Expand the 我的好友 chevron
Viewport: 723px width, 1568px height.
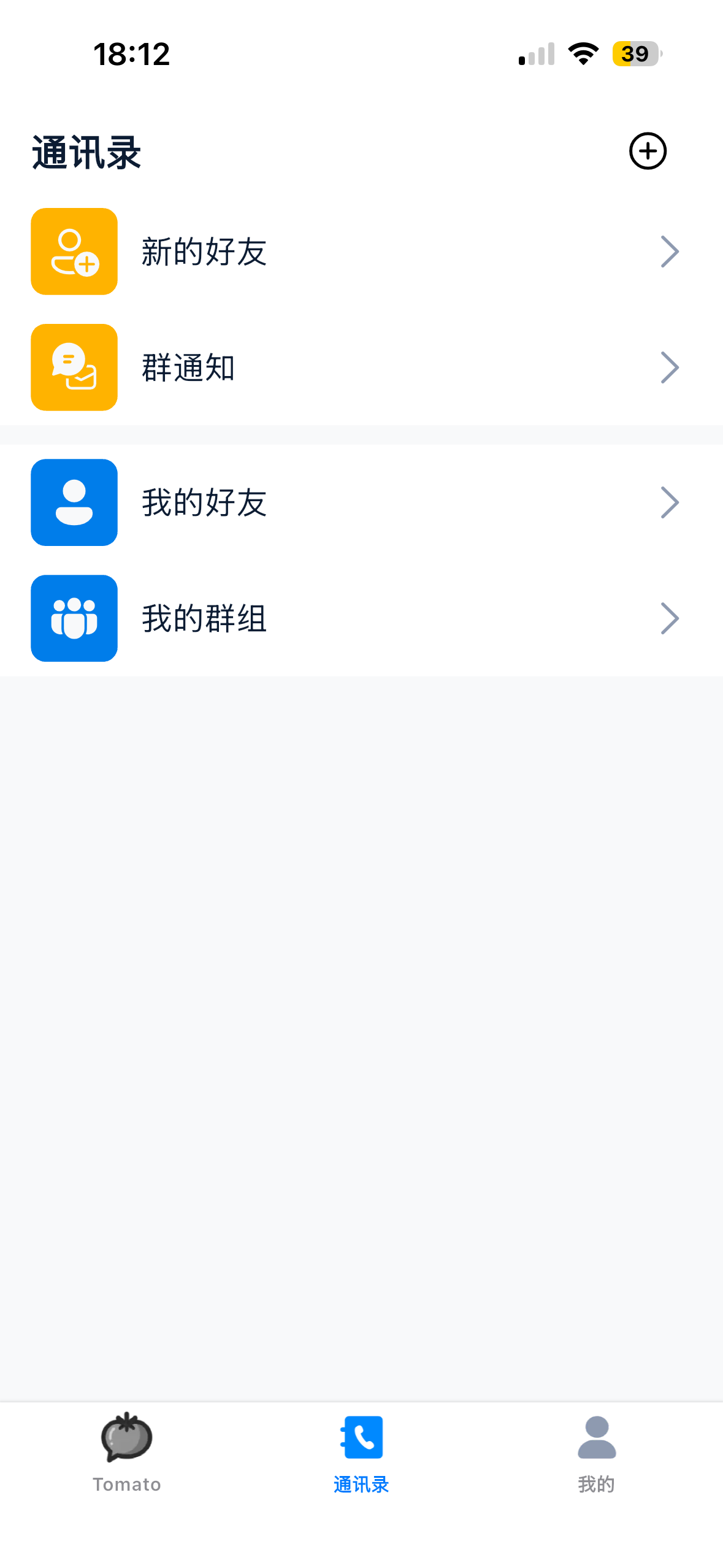point(670,502)
